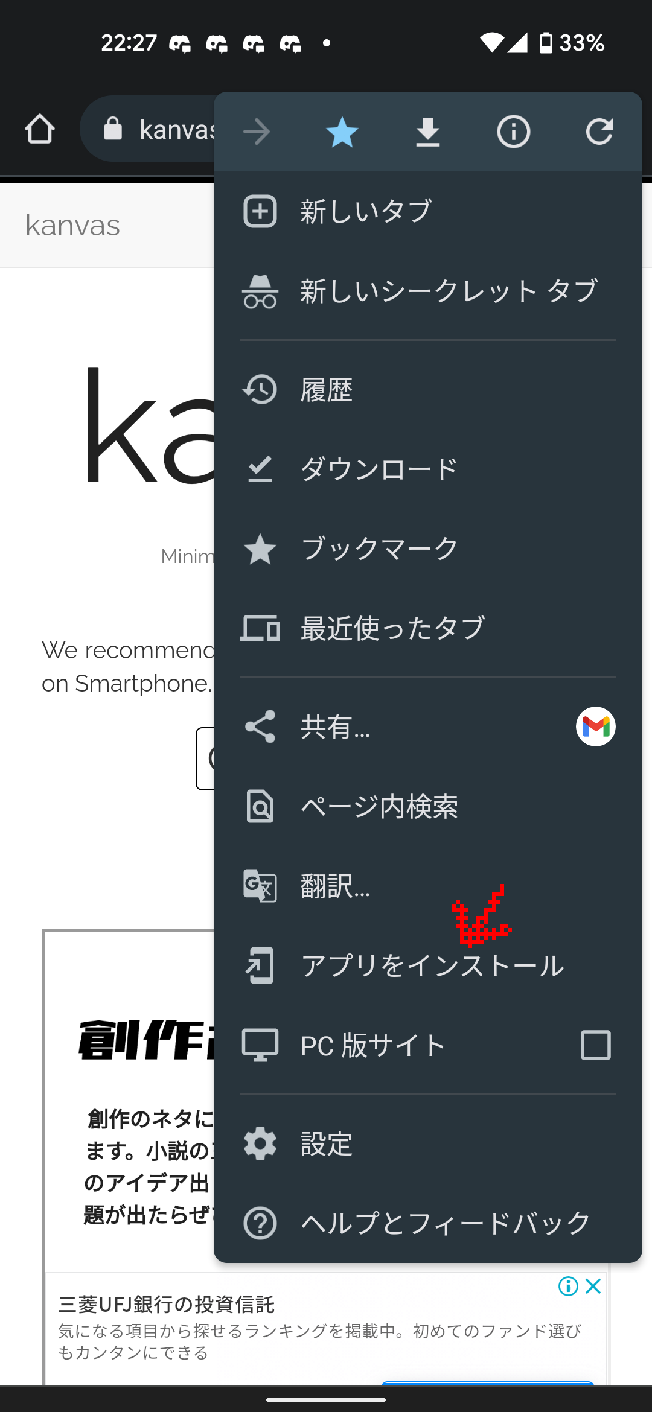Open the page info icon
The width and height of the screenshot is (652, 1412).
513,132
